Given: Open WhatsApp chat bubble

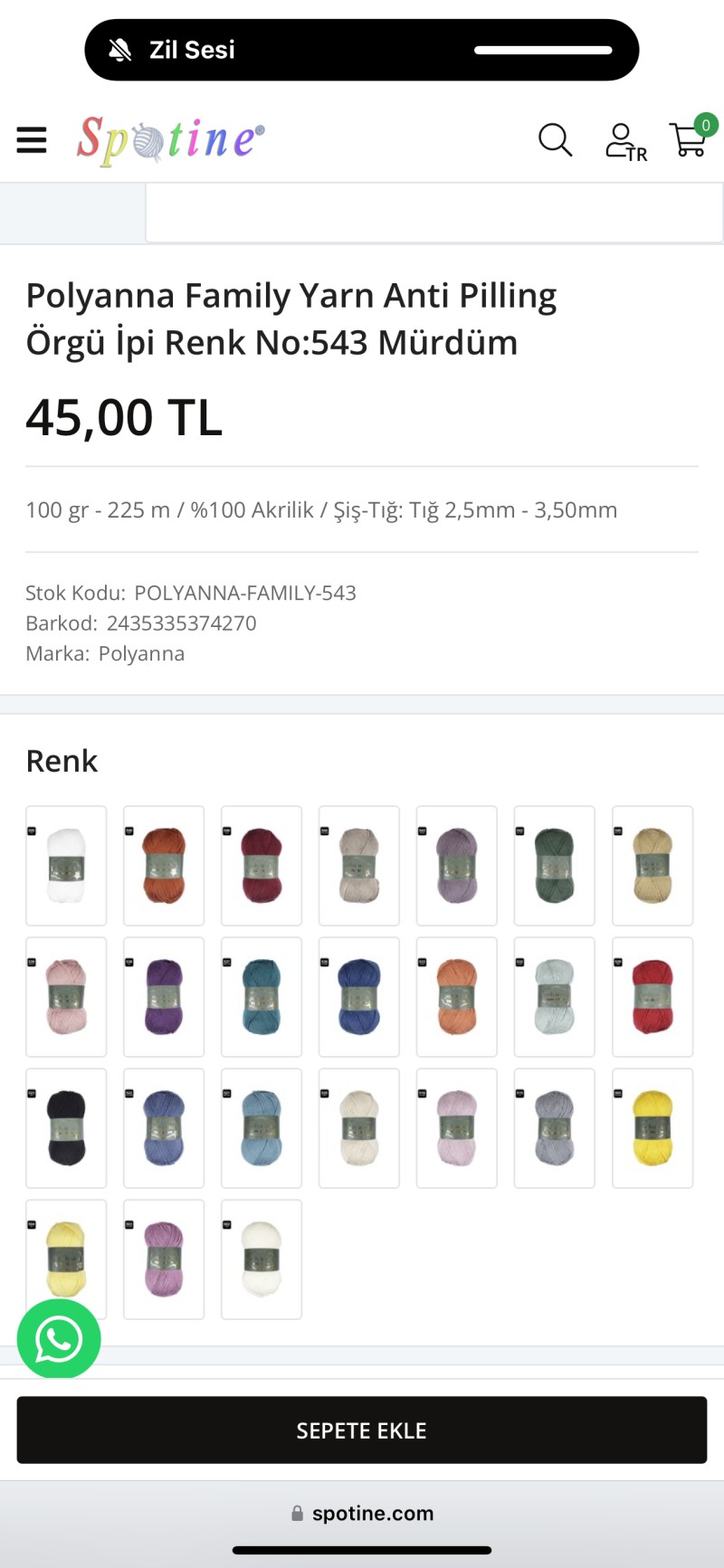Looking at the screenshot, I should click(x=59, y=1339).
